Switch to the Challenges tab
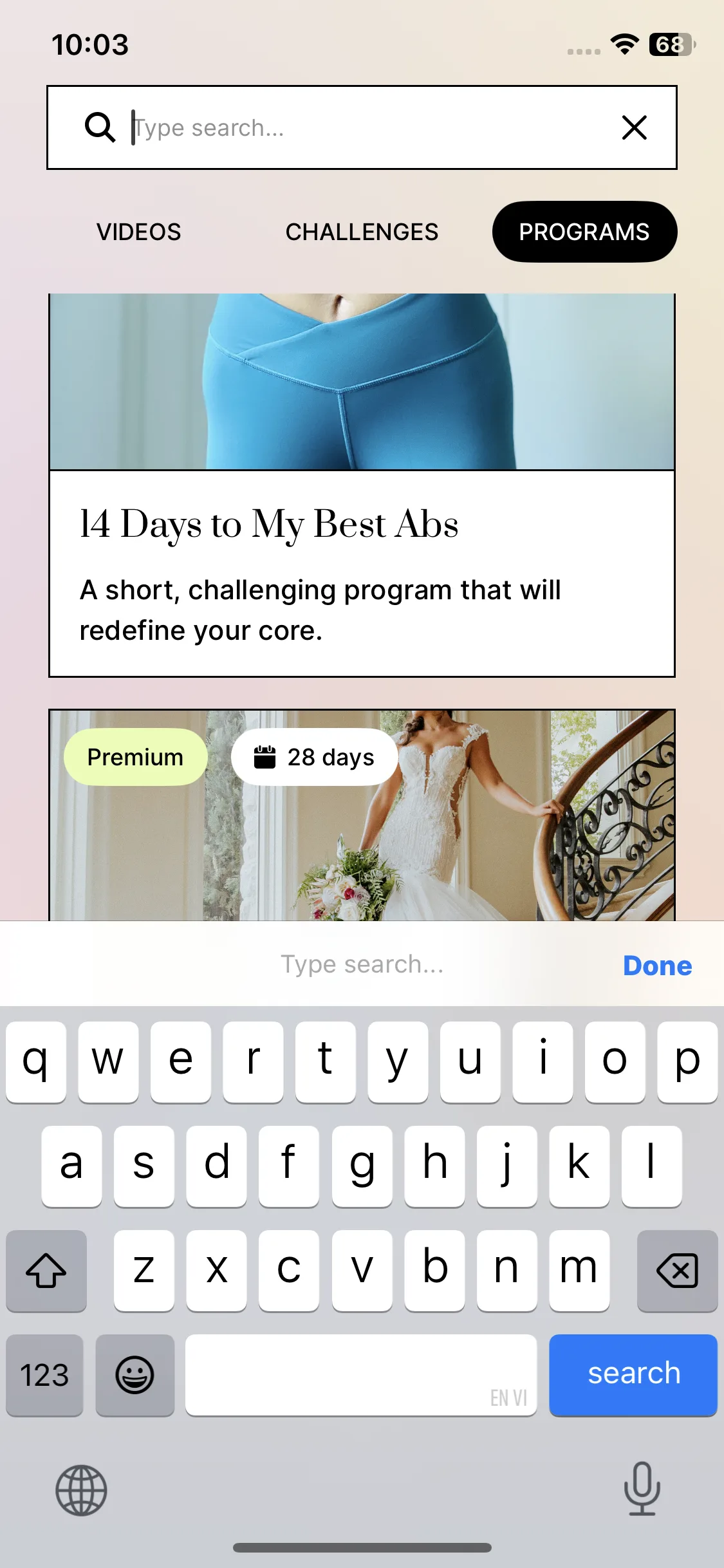The height and width of the screenshot is (1568, 724). 362,232
